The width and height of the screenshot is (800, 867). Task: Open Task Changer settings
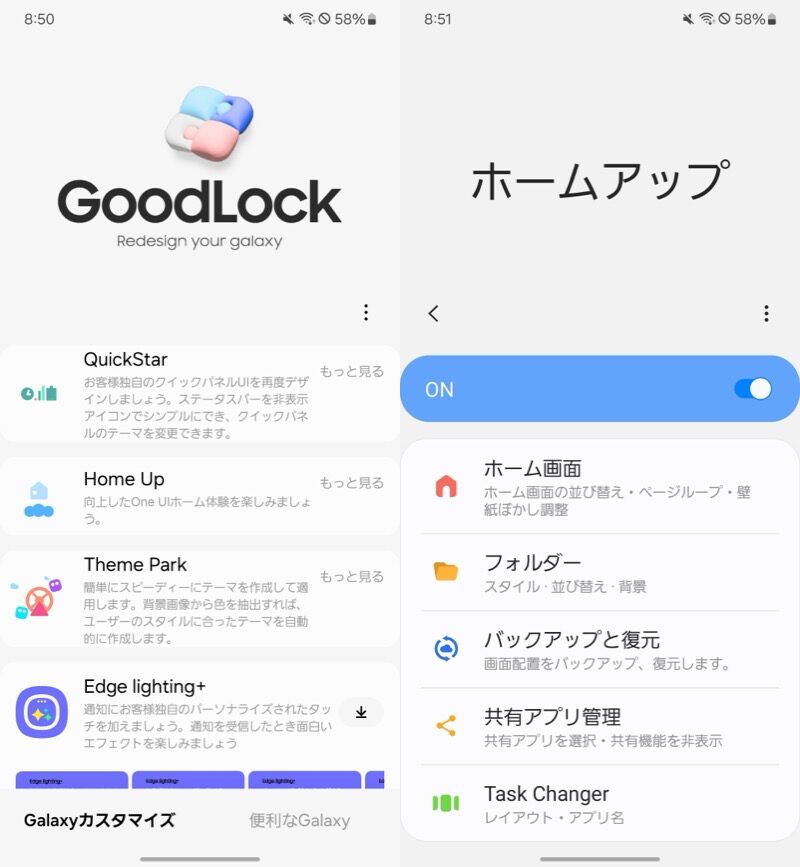[600, 803]
